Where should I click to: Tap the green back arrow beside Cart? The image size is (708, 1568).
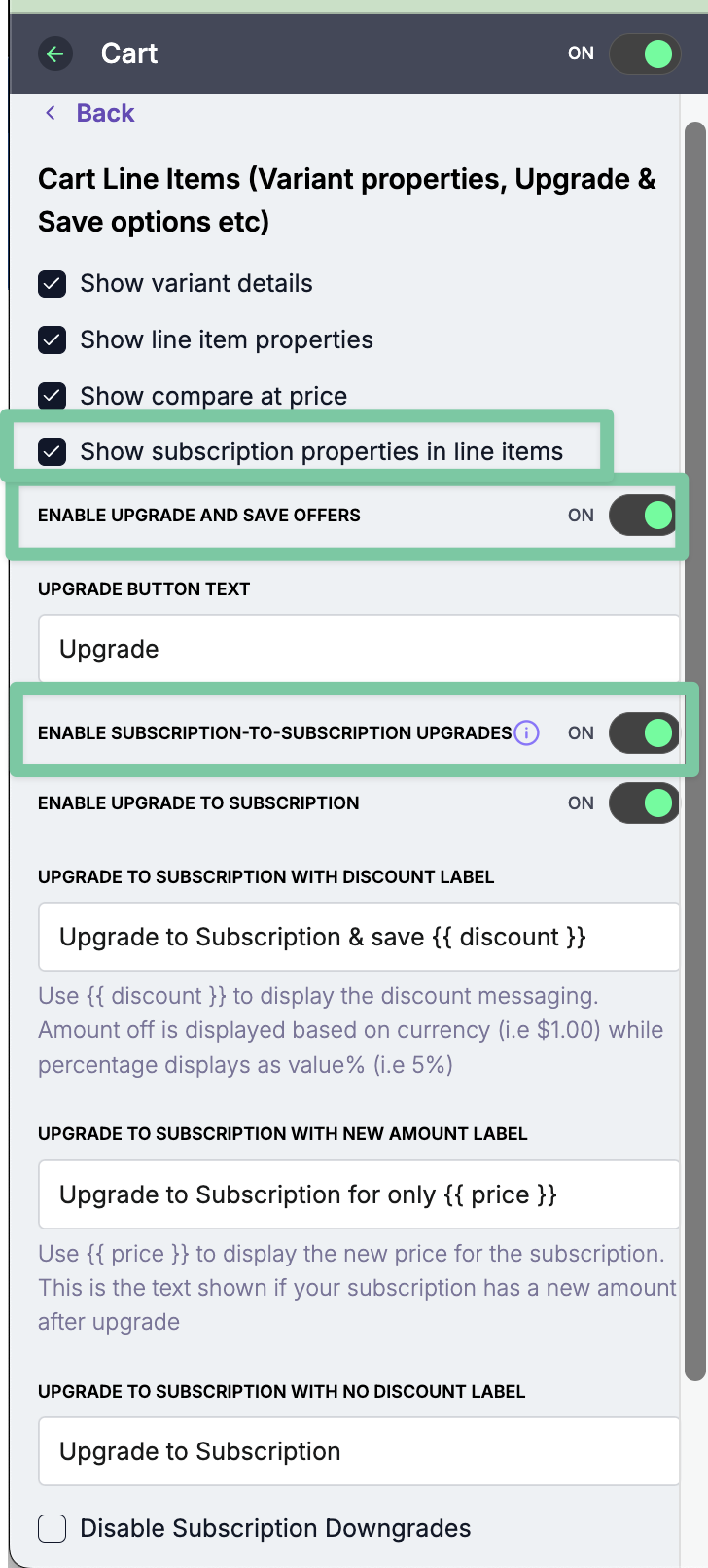(55, 53)
